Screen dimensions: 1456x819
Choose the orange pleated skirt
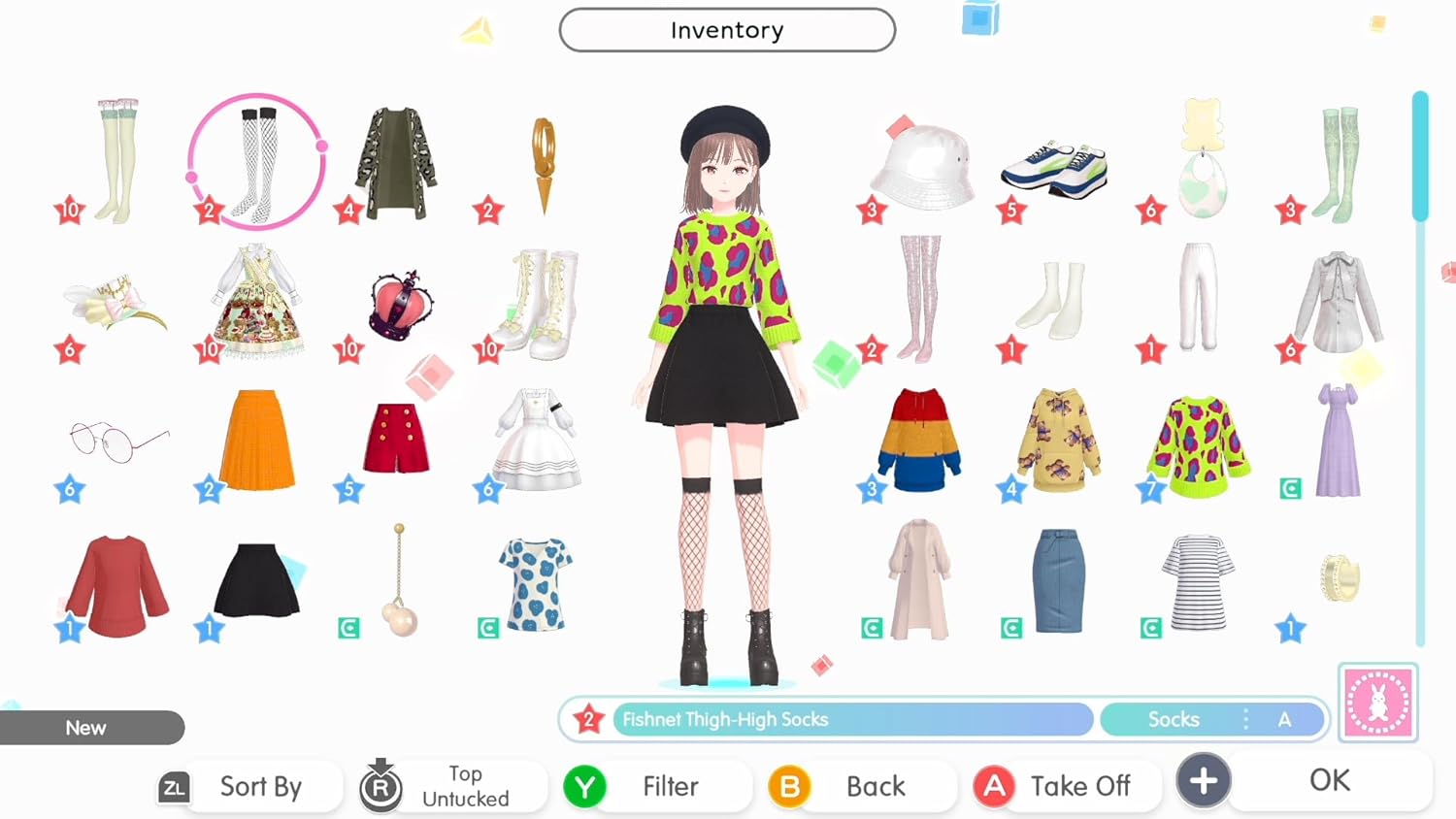coord(257,440)
